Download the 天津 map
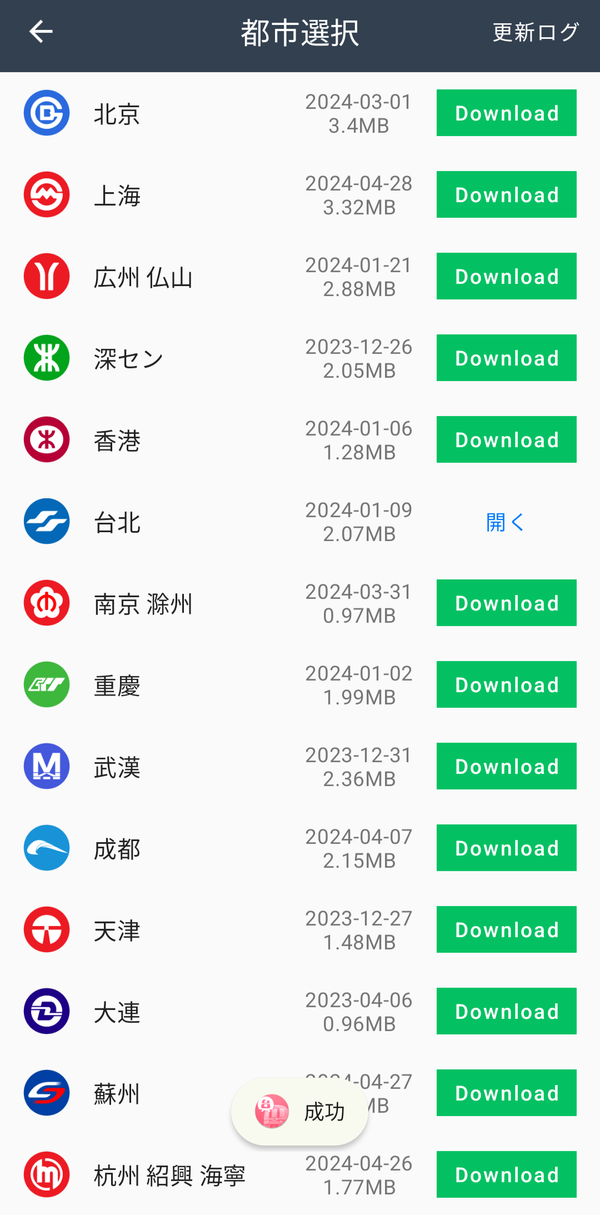 (506, 930)
